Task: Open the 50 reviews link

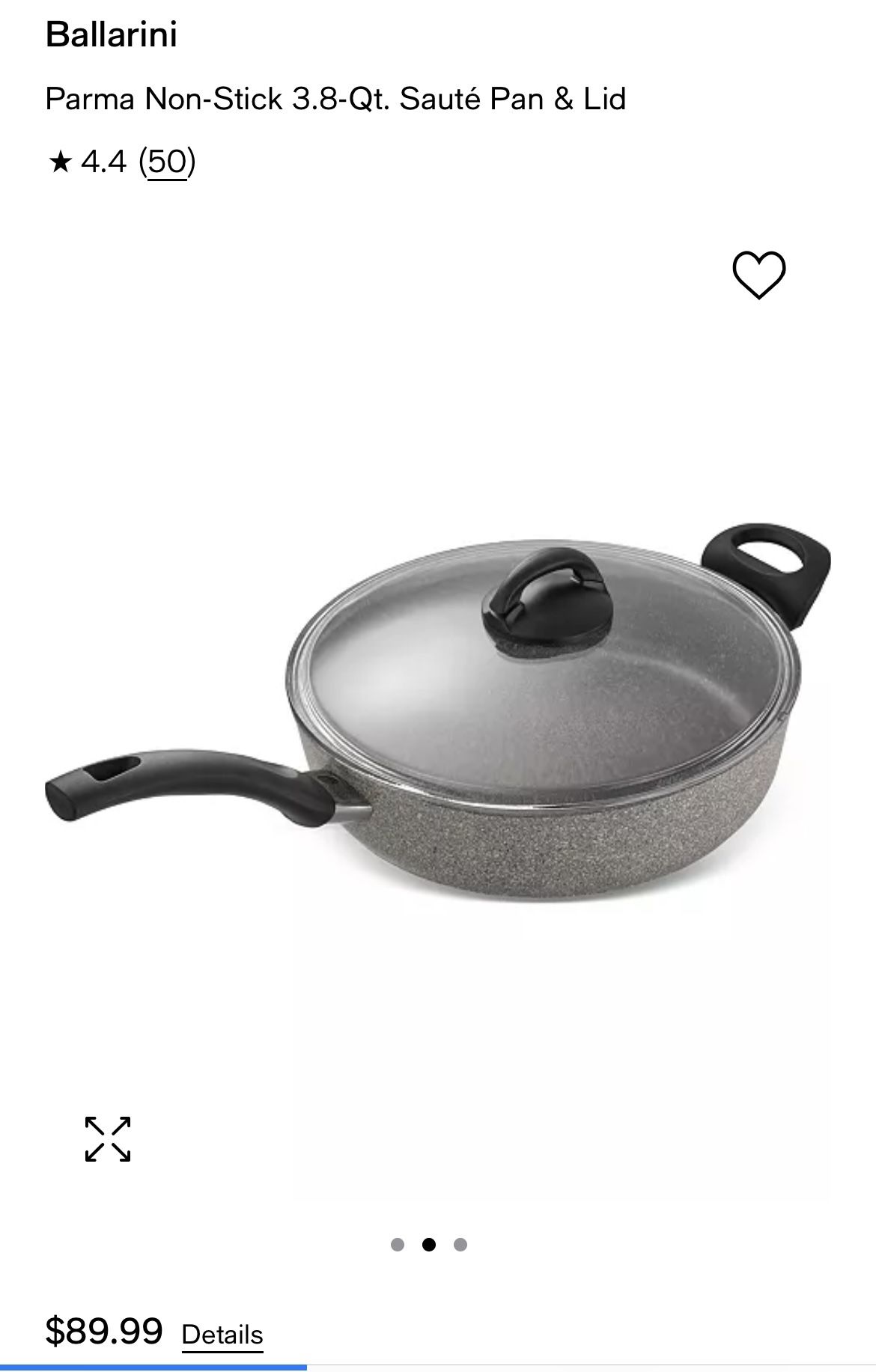Action: point(166,161)
